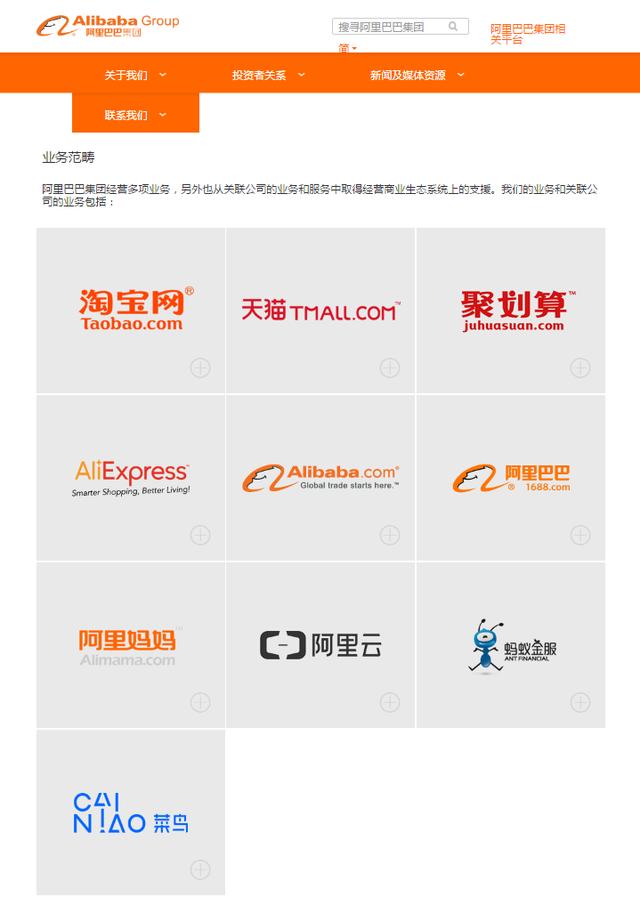Open the Alibaba.com tile

click(320, 477)
